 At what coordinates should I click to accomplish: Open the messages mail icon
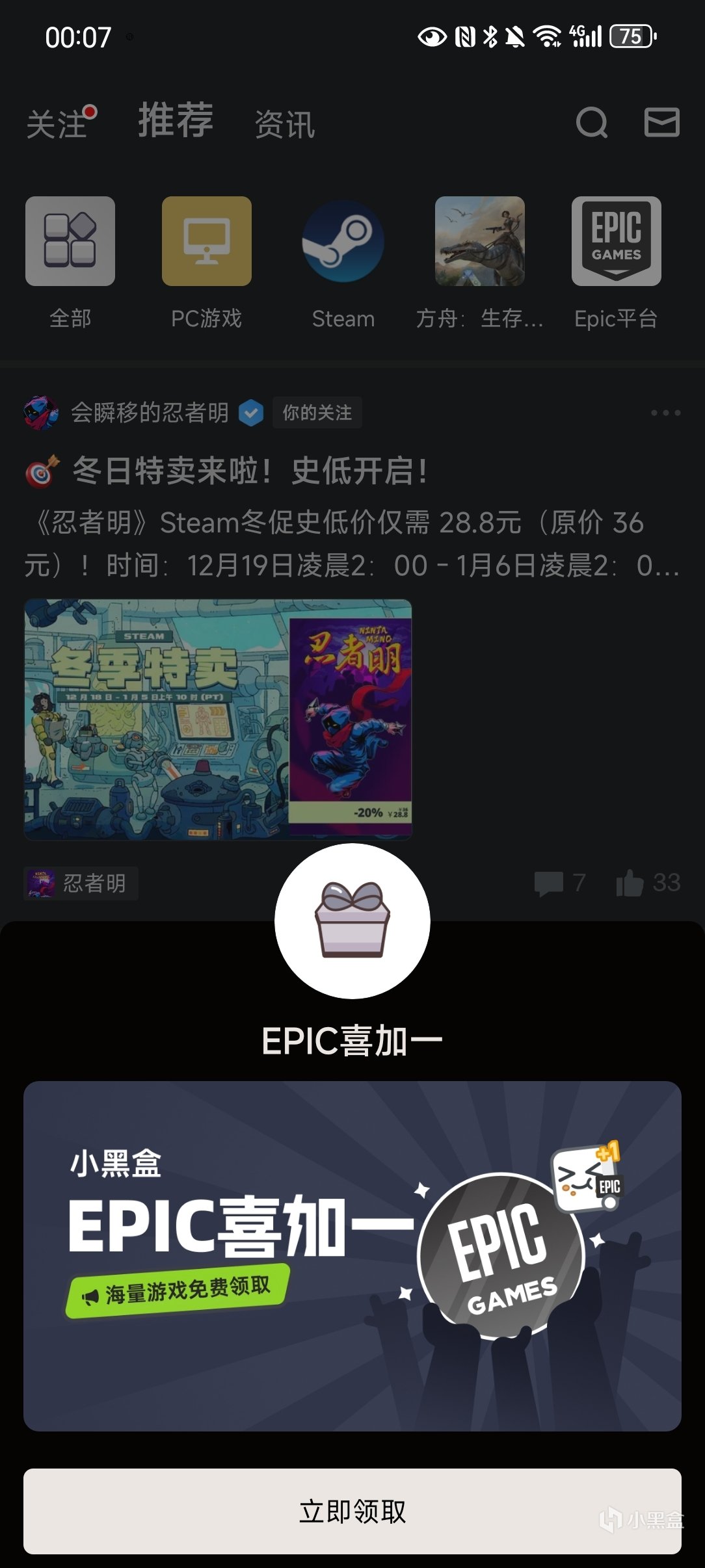pyautogui.click(x=661, y=122)
